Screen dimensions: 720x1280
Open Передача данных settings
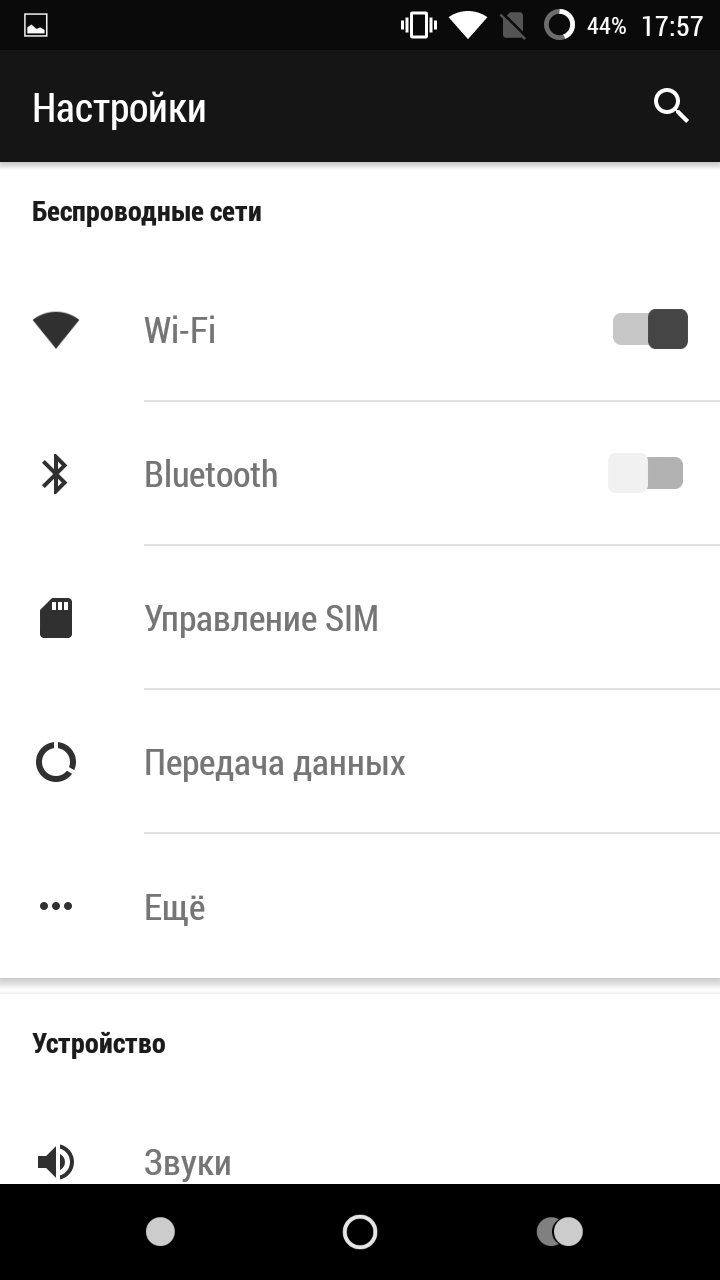(x=360, y=762)
